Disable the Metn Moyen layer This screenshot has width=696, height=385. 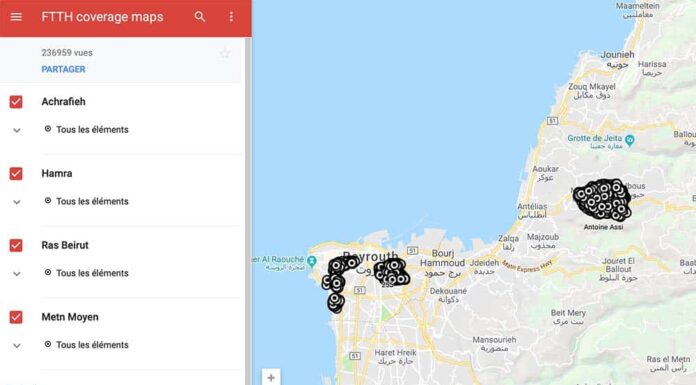click(16, 317)
